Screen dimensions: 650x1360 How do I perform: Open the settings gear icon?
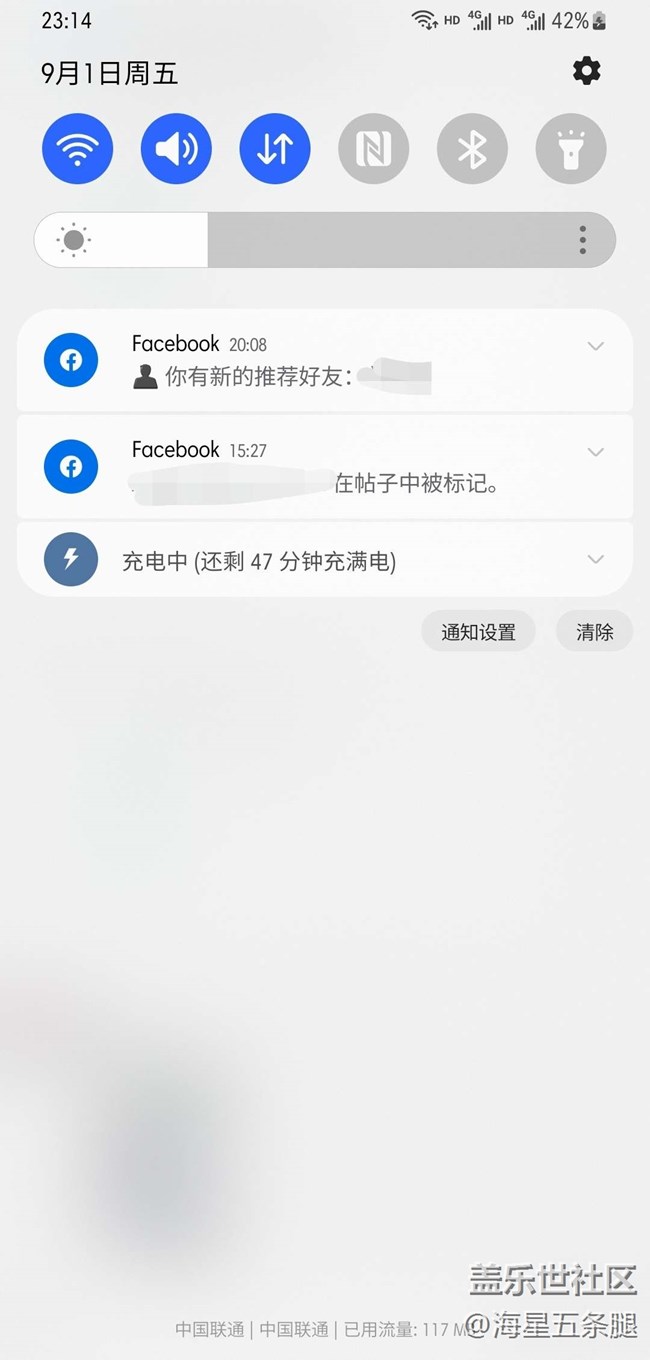(x=586, y=71)
